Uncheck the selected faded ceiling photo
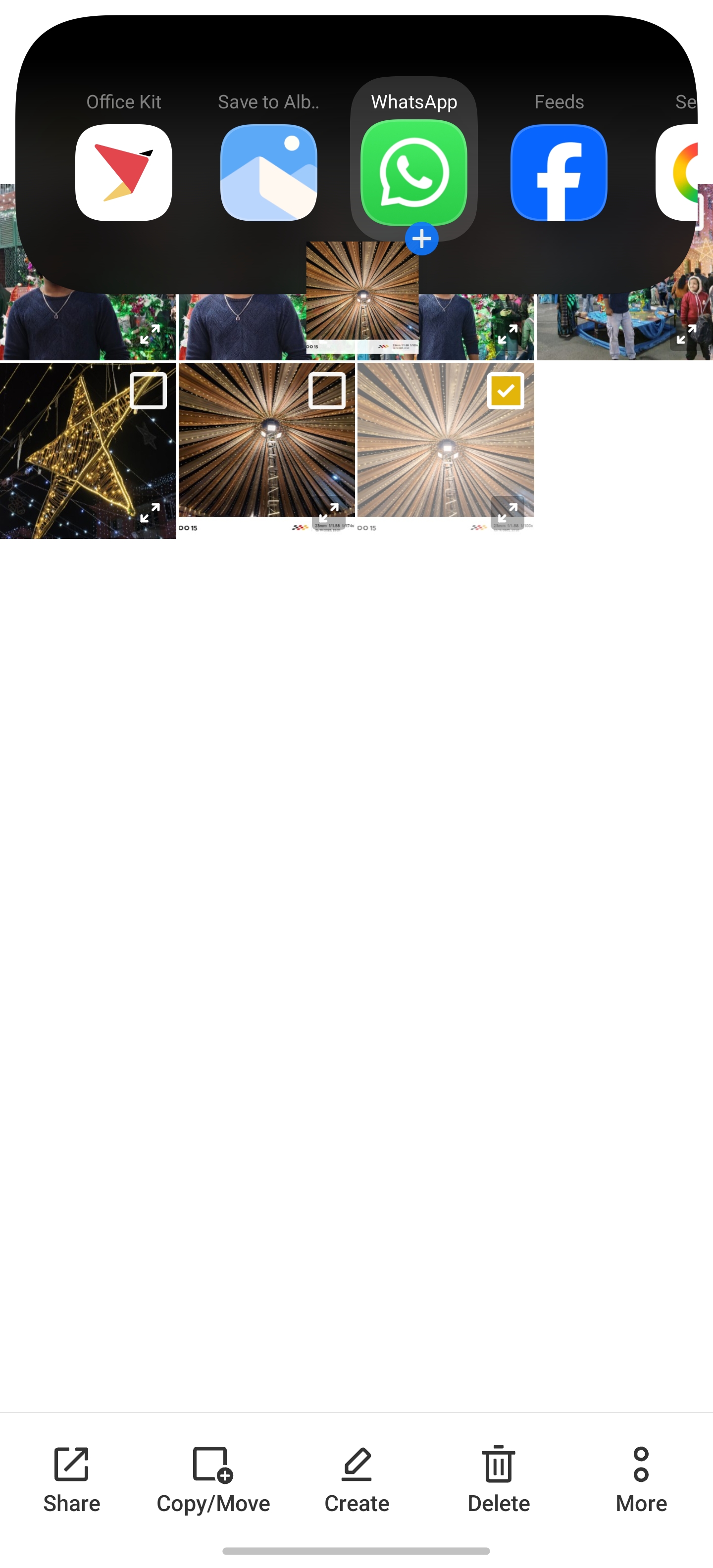 pos(506,391)
